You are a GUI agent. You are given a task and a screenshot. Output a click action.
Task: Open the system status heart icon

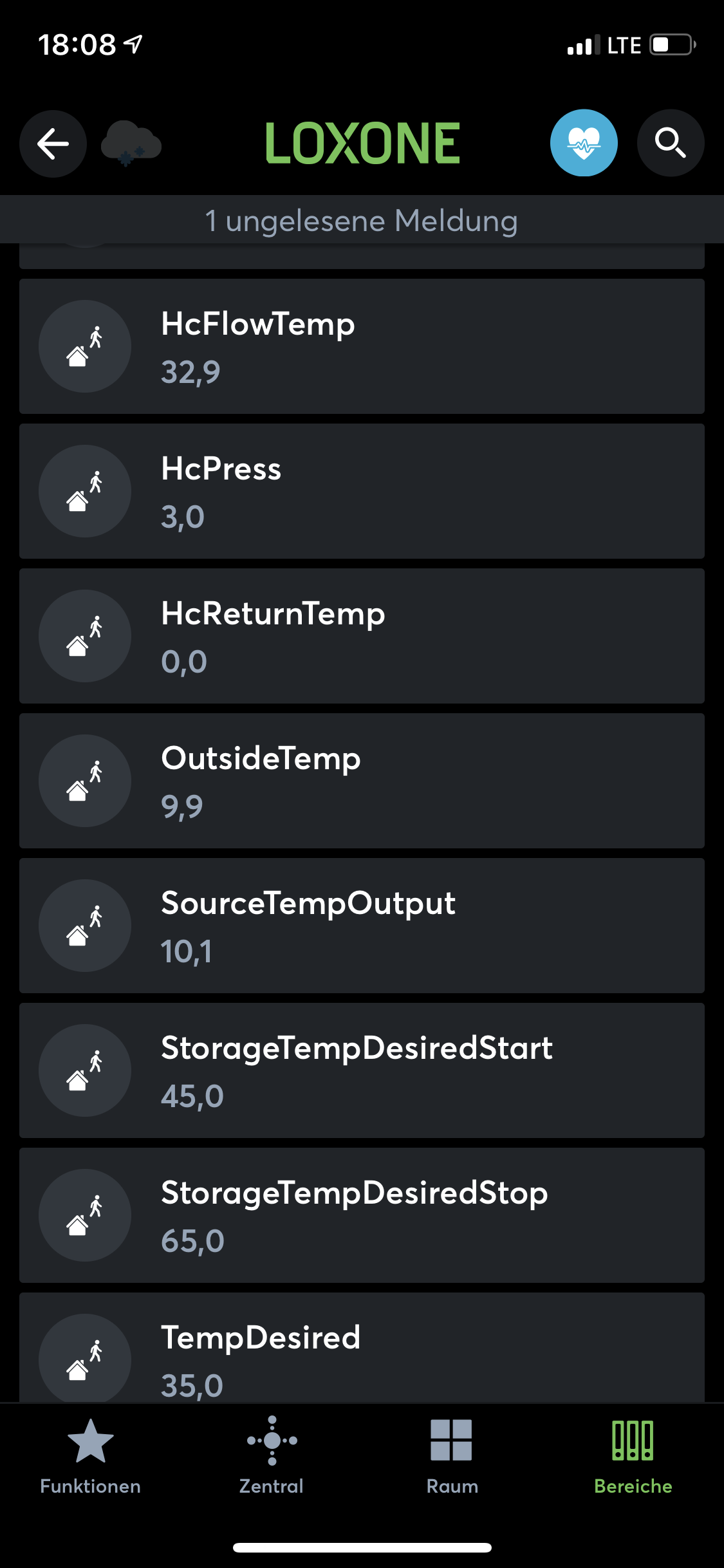coord(584,143)
